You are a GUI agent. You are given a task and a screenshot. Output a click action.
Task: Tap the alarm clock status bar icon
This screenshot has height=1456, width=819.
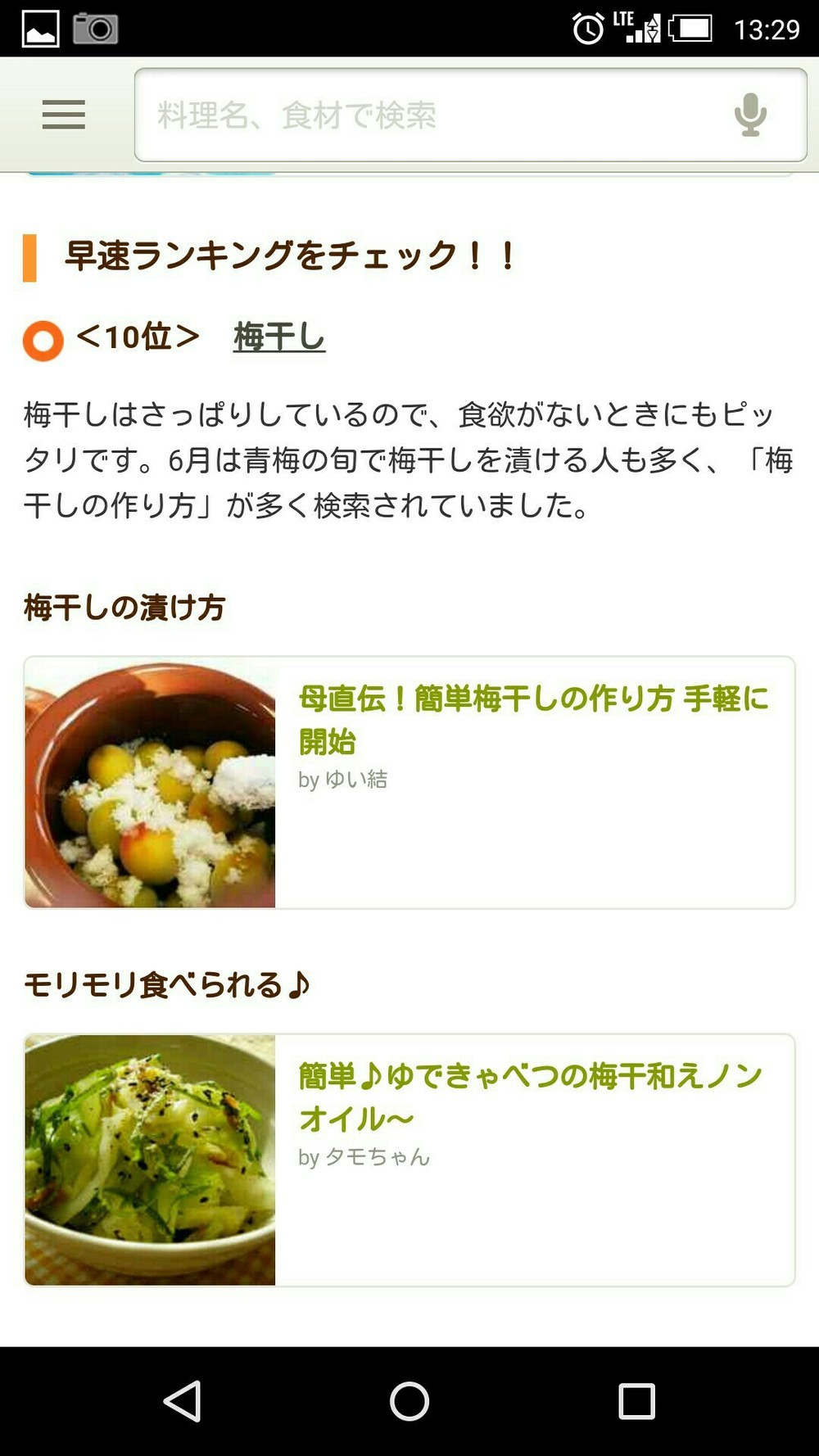pyautogui.click(x=586, y=25)
